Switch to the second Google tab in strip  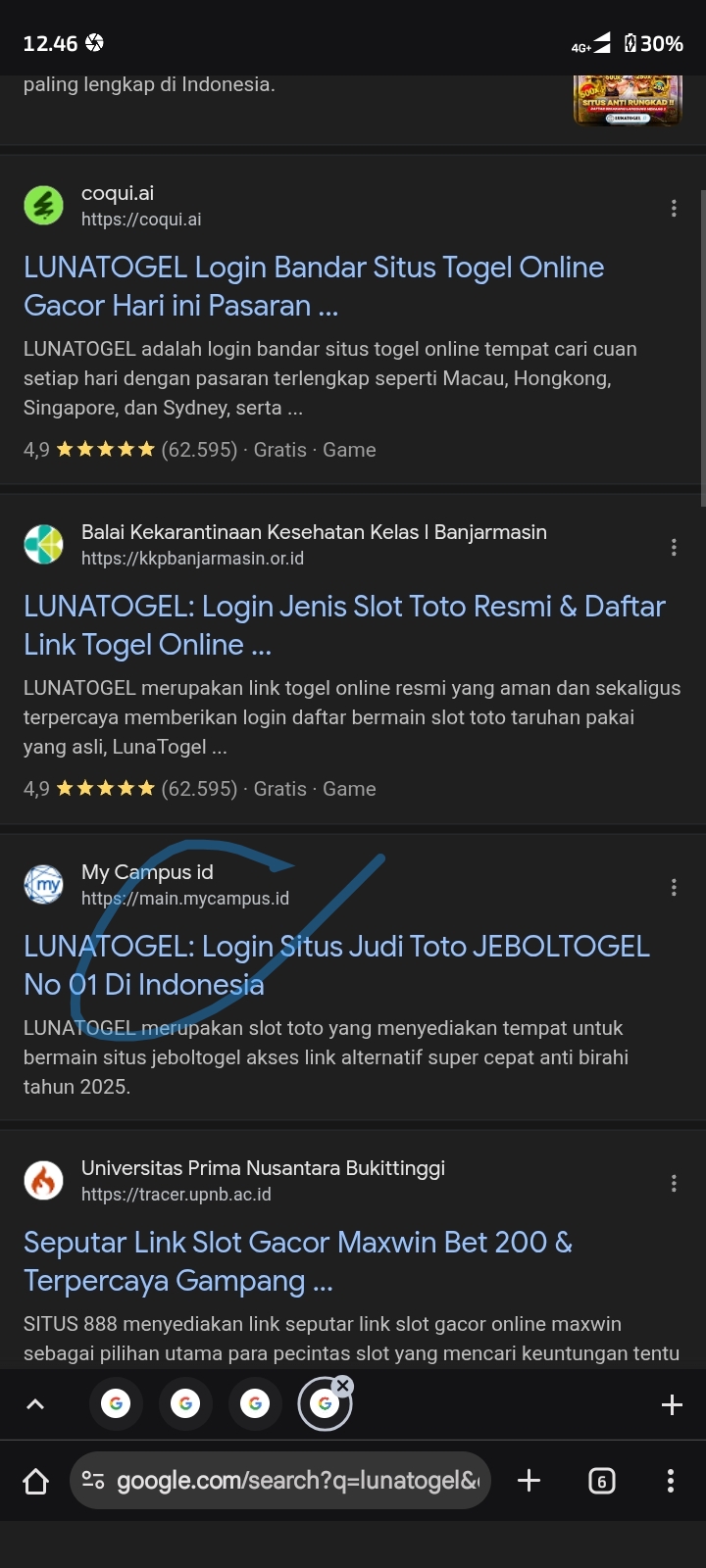[x=185, y=1404]
